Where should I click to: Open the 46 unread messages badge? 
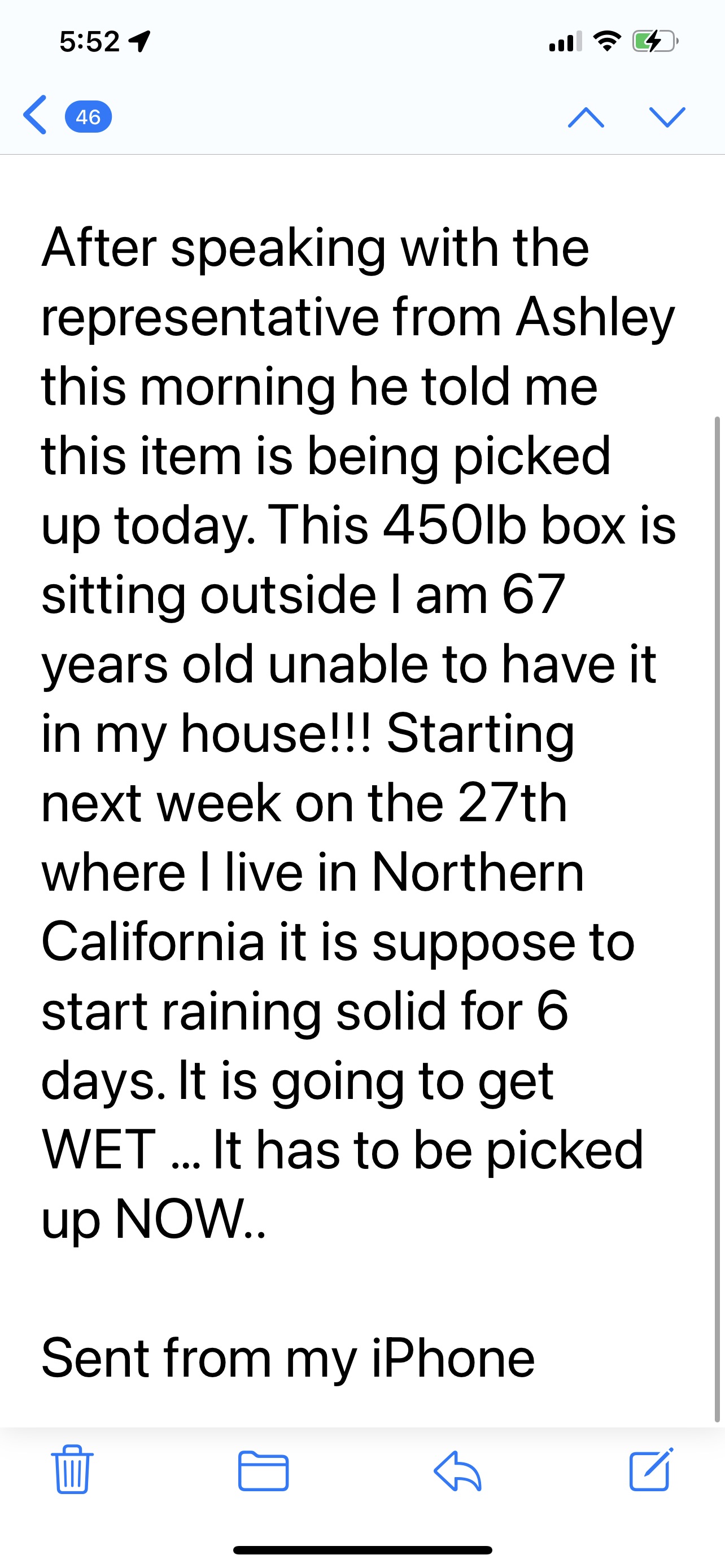[87, 116]
